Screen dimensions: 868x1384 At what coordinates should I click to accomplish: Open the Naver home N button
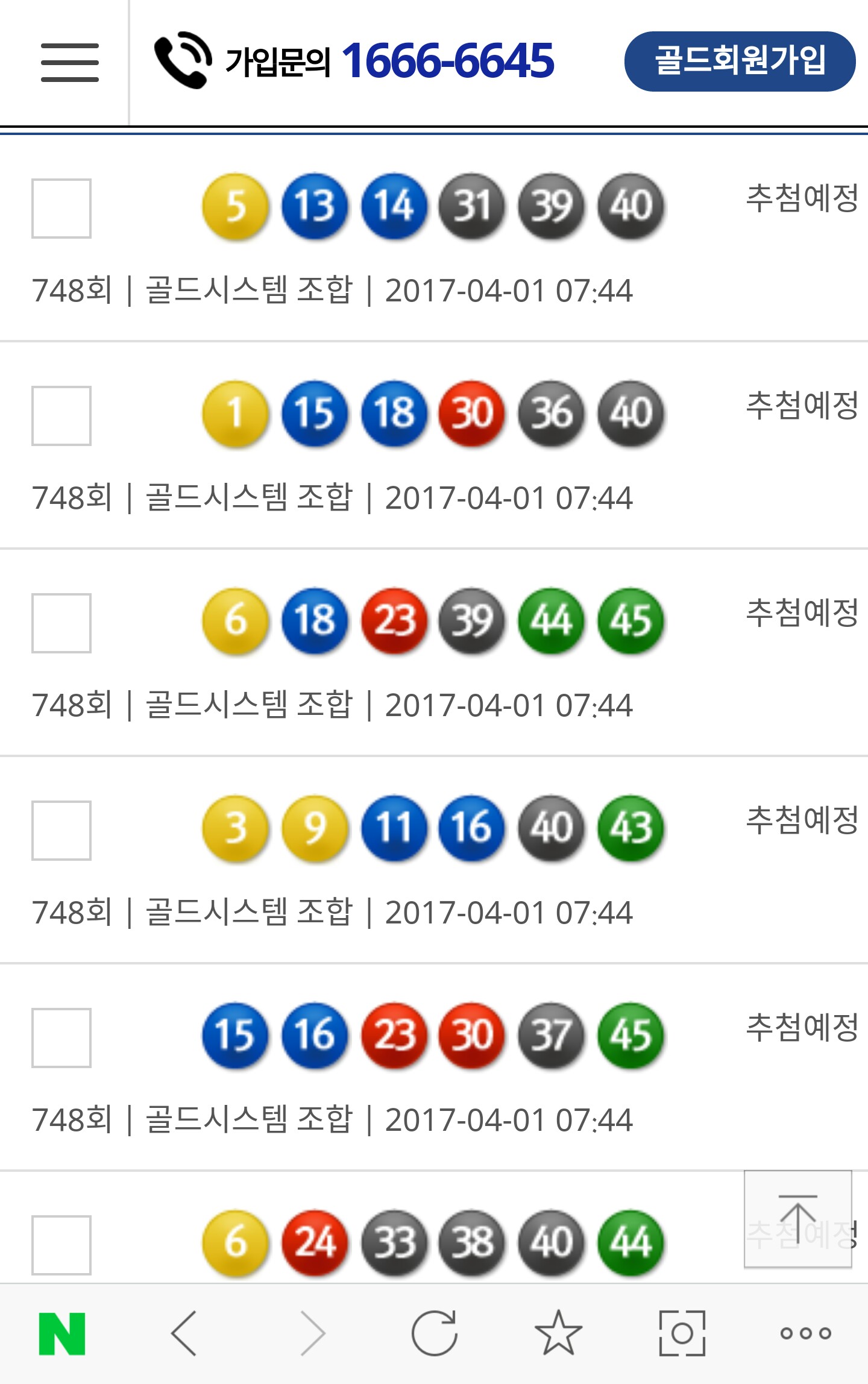point(62,1333)
